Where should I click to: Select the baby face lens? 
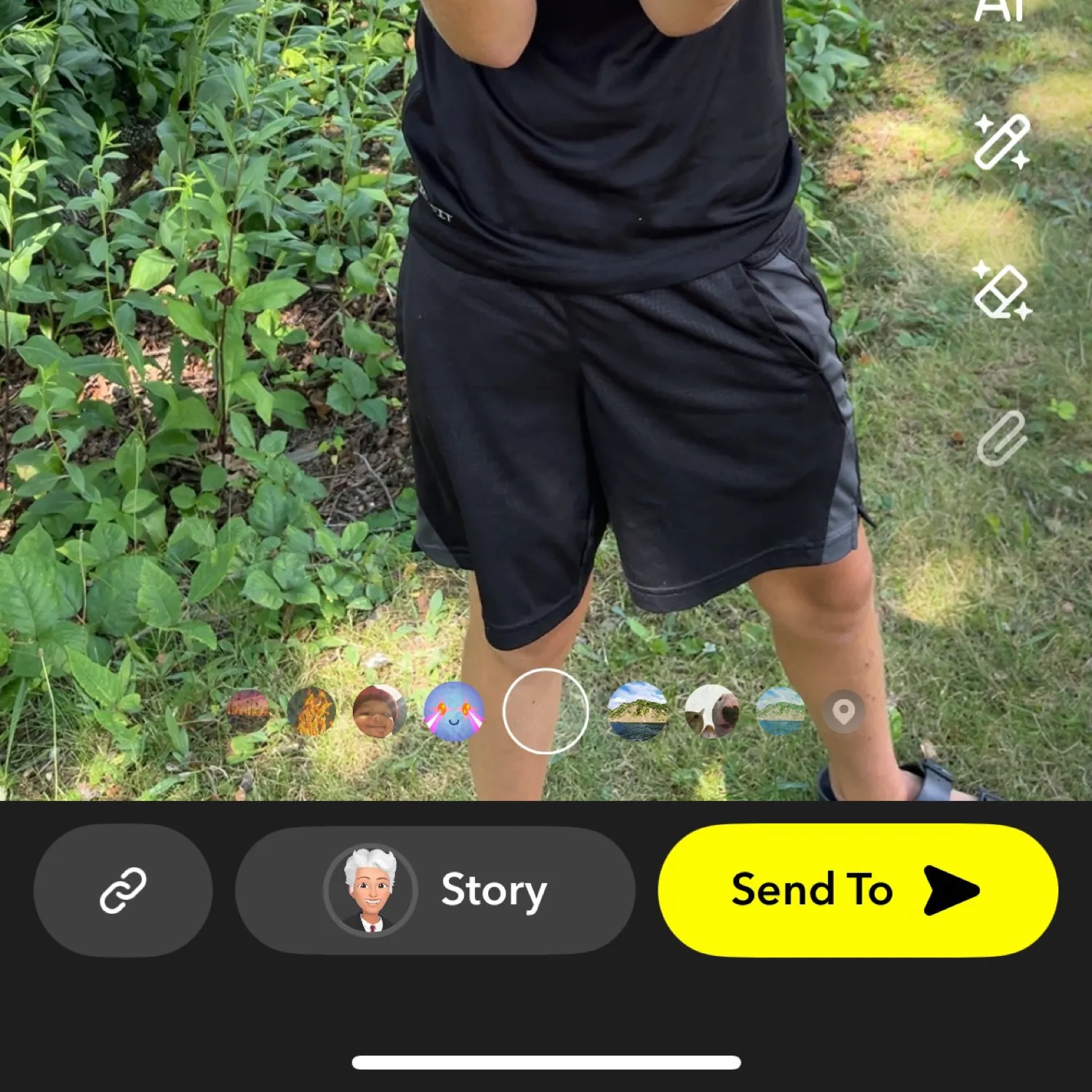(x=379, y=711)
